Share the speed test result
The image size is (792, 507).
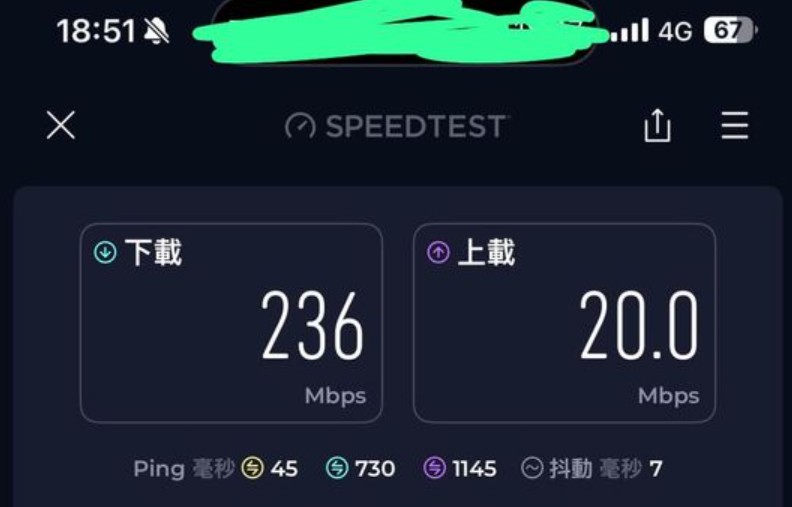tap(657, 126)
